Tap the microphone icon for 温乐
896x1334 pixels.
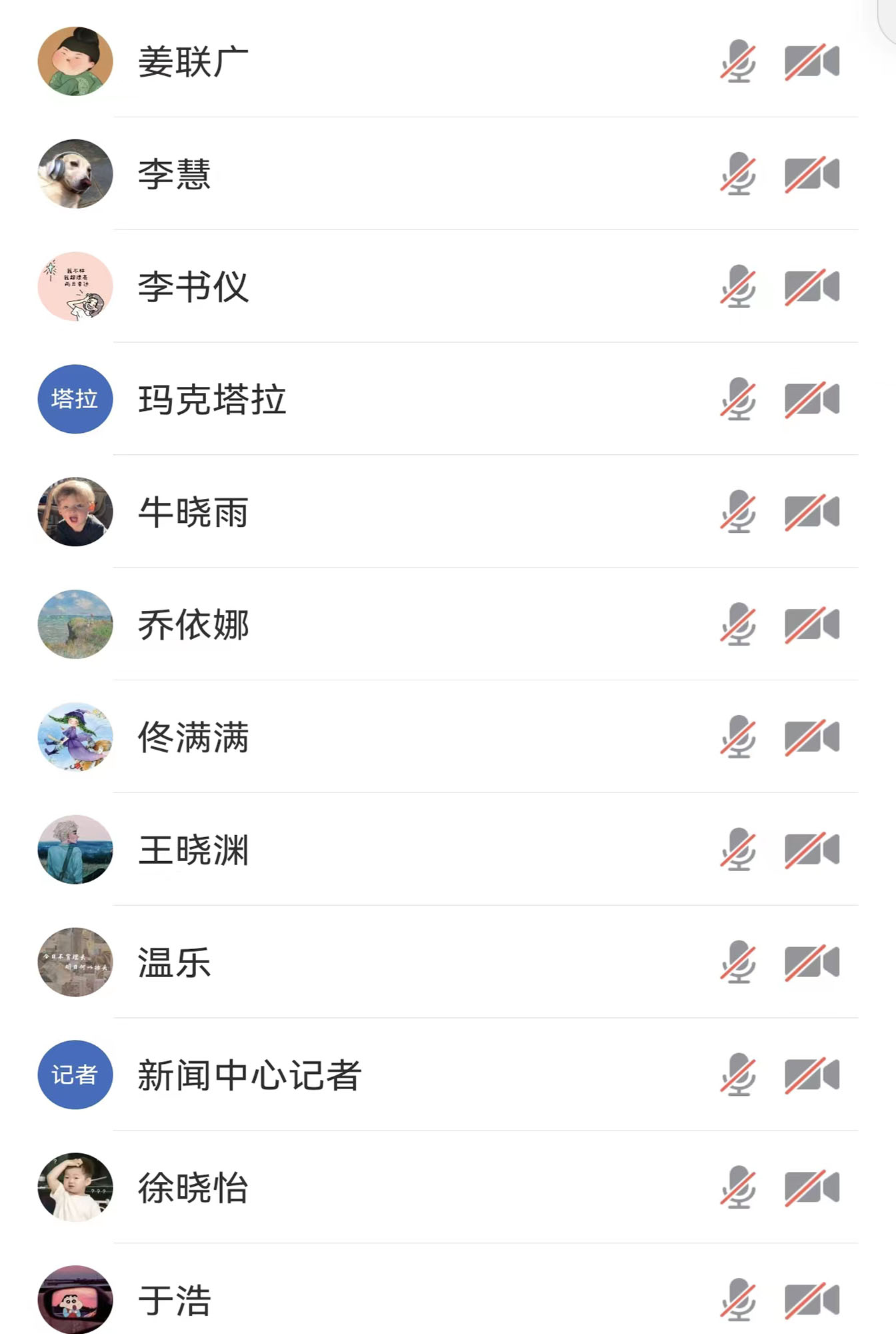pyautogui.click(x=738, y=962)
